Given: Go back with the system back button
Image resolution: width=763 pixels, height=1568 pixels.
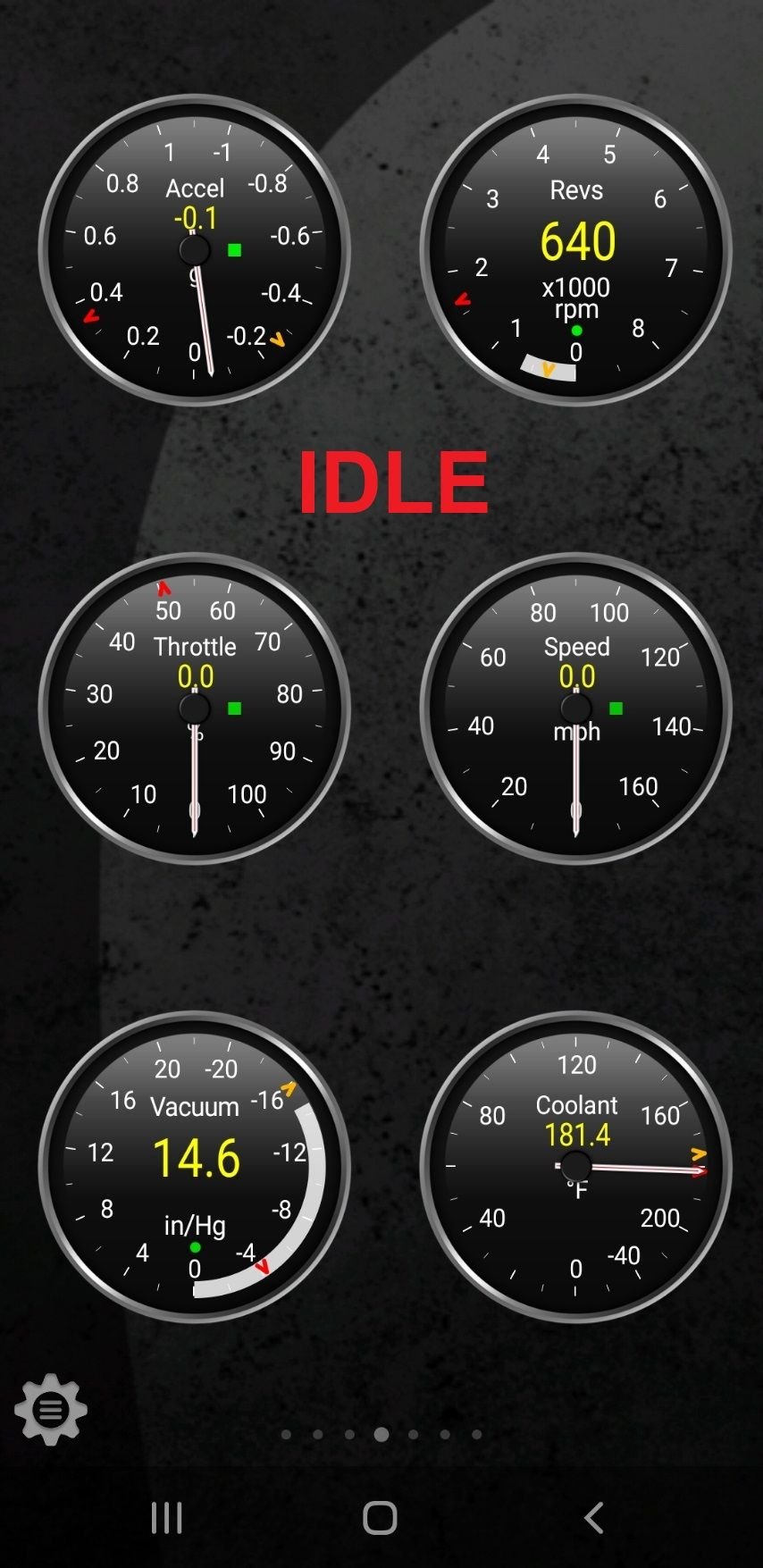Looking at the screenshot, I should [593, 1517].
